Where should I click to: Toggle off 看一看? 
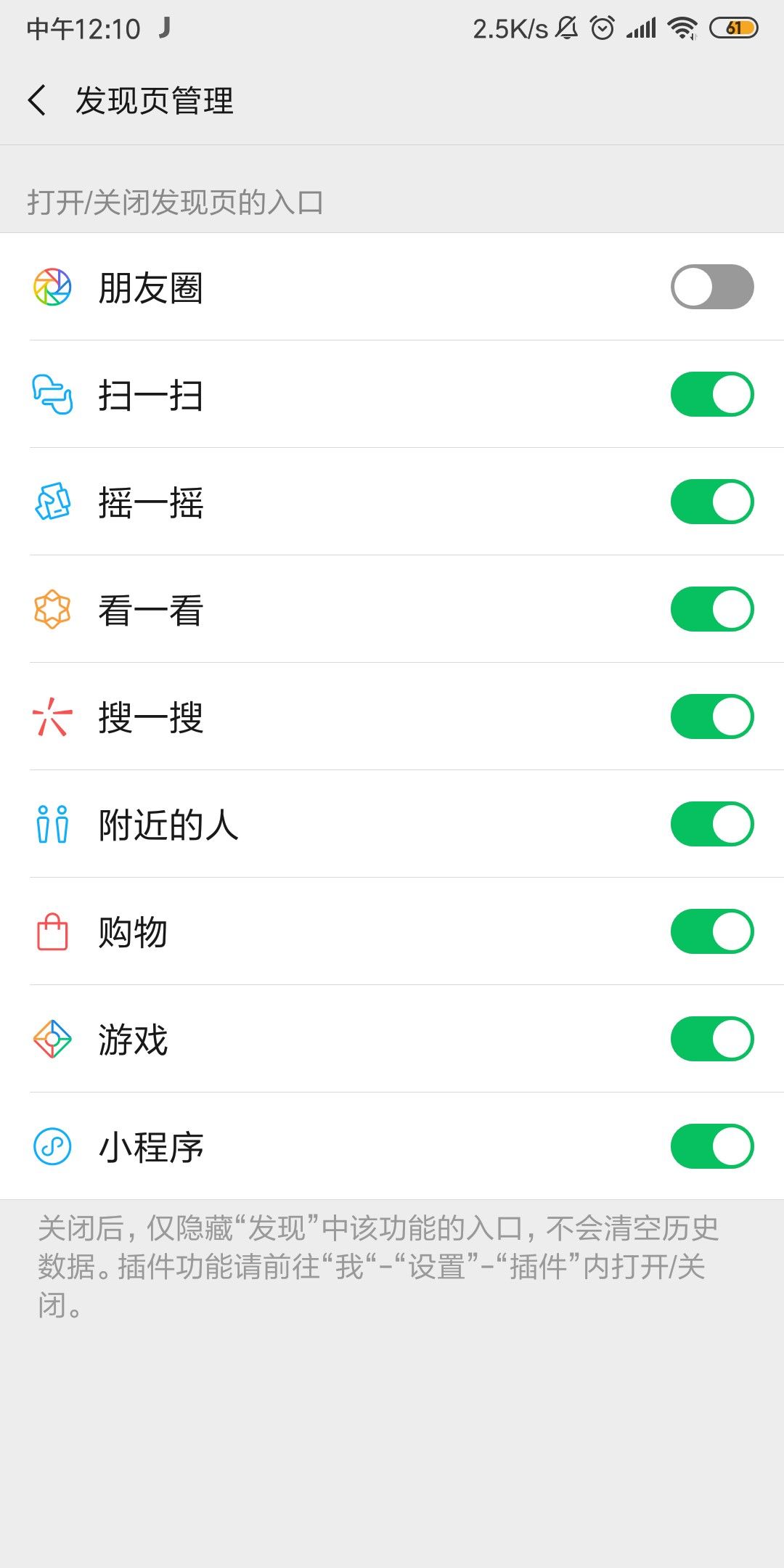[711, 609]
